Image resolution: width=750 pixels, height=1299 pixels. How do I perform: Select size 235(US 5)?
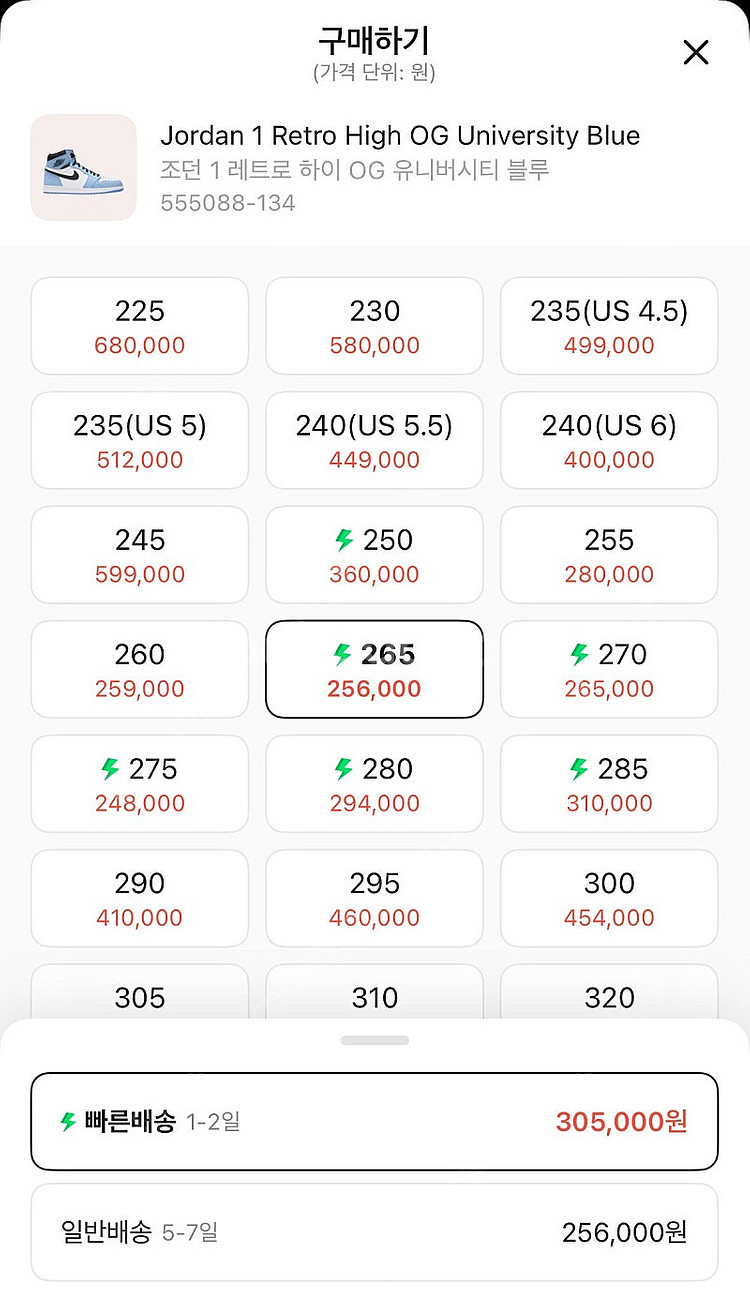[x=140, y=440]
